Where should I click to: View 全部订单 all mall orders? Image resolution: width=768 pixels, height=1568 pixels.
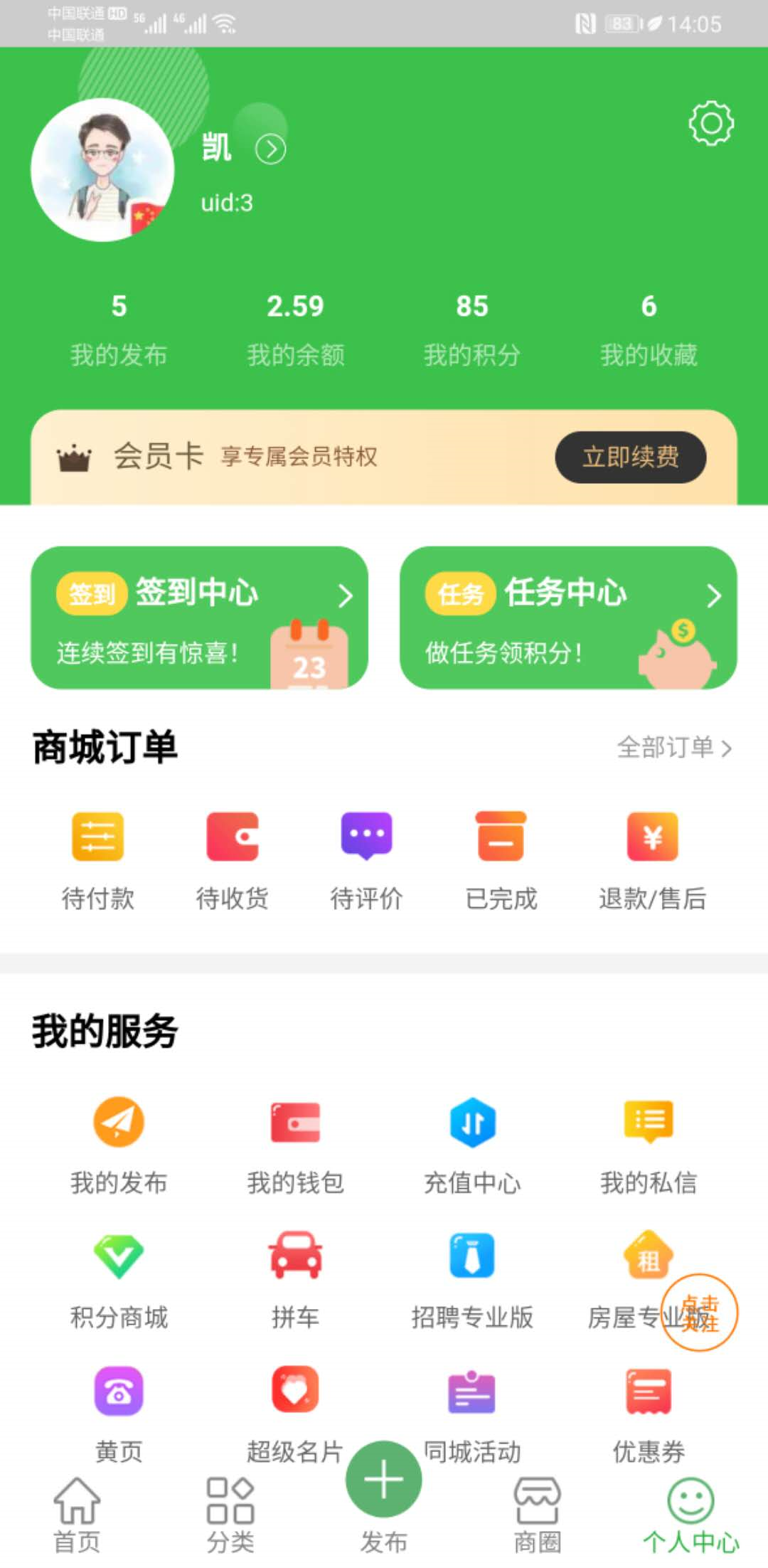[671, 748]
